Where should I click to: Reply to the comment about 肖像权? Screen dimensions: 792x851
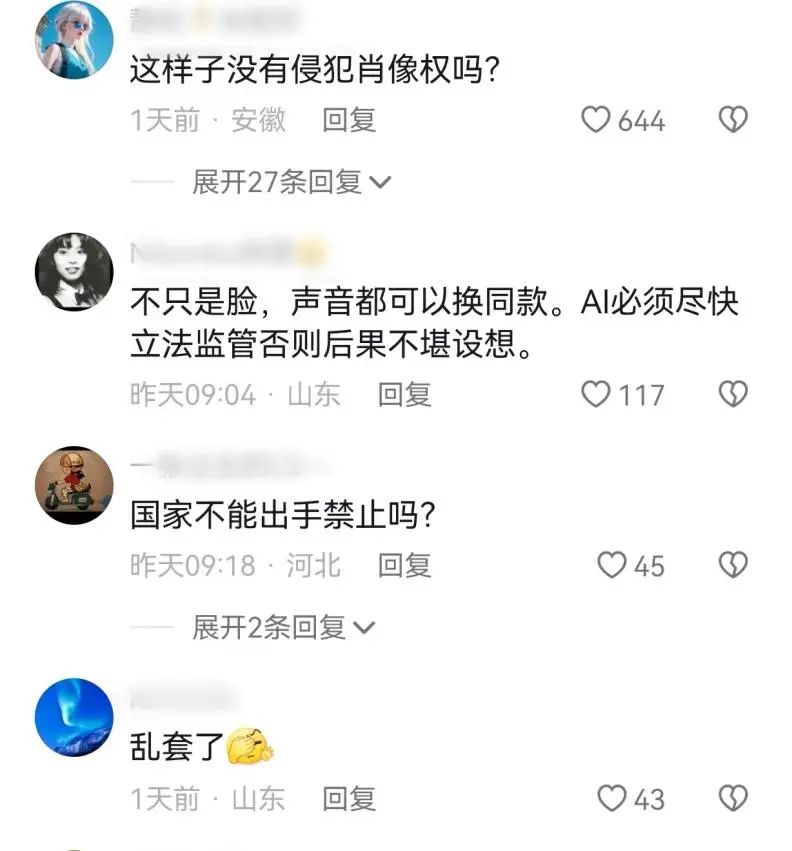click(x=349, y=121)
